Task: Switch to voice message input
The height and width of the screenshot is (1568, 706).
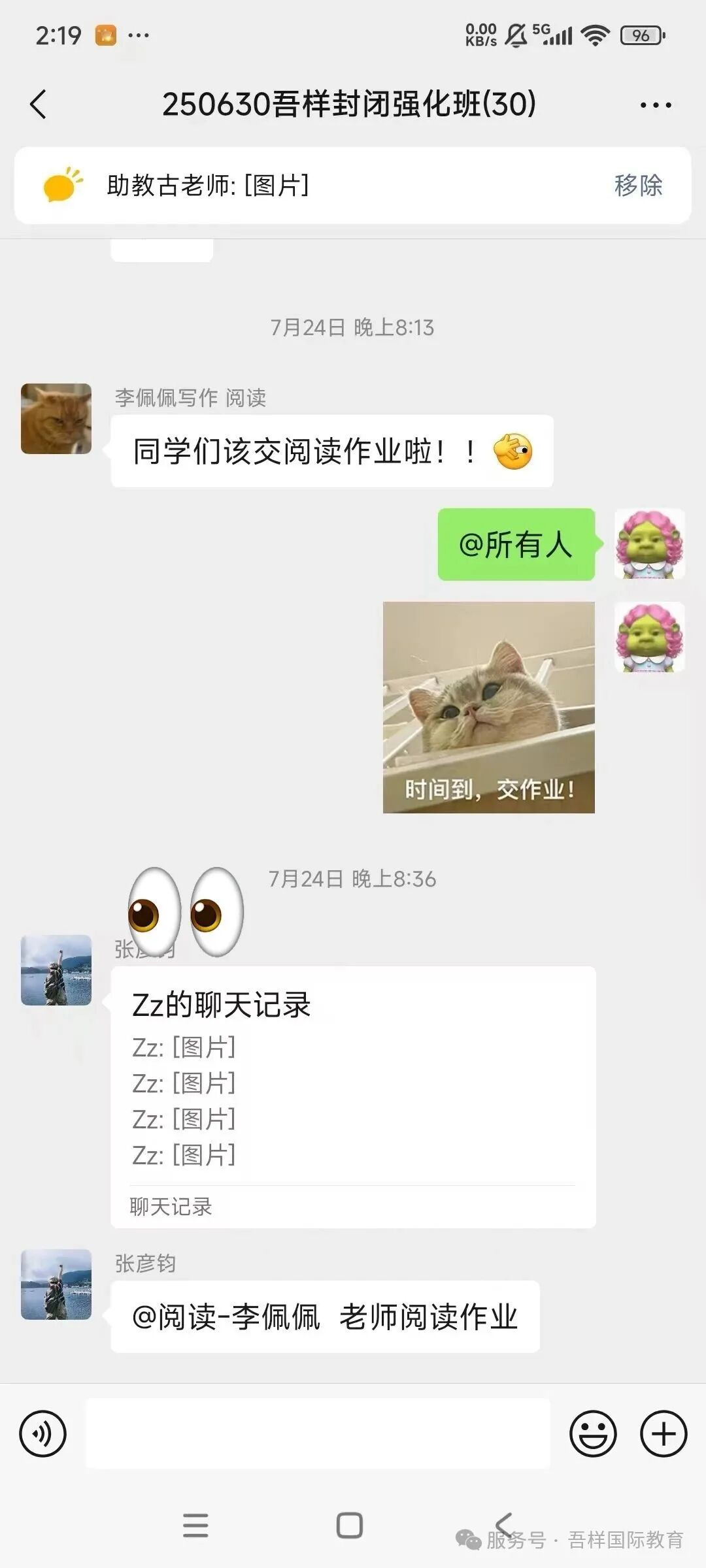Action: tap(43, 1434)
